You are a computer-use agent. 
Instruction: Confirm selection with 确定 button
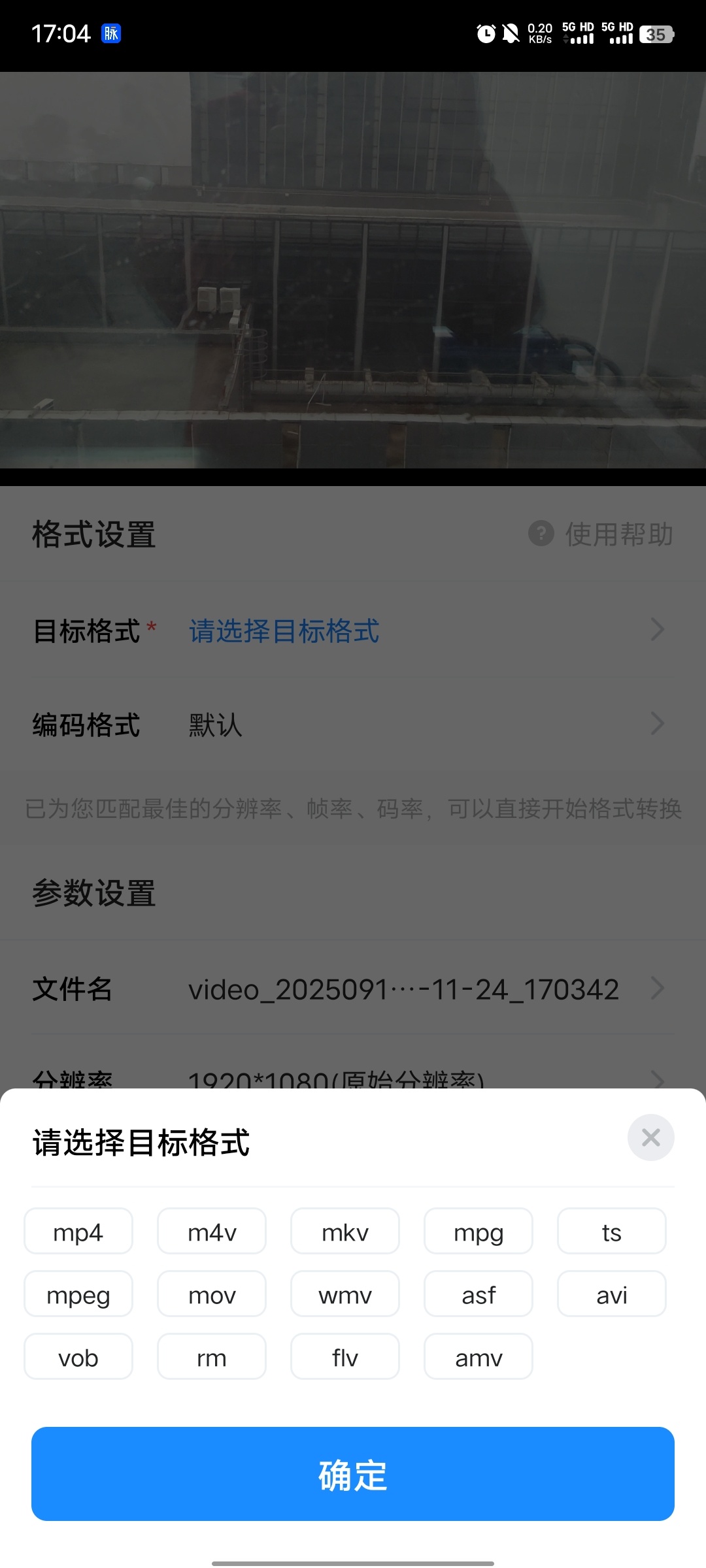tap(353, 1475)
